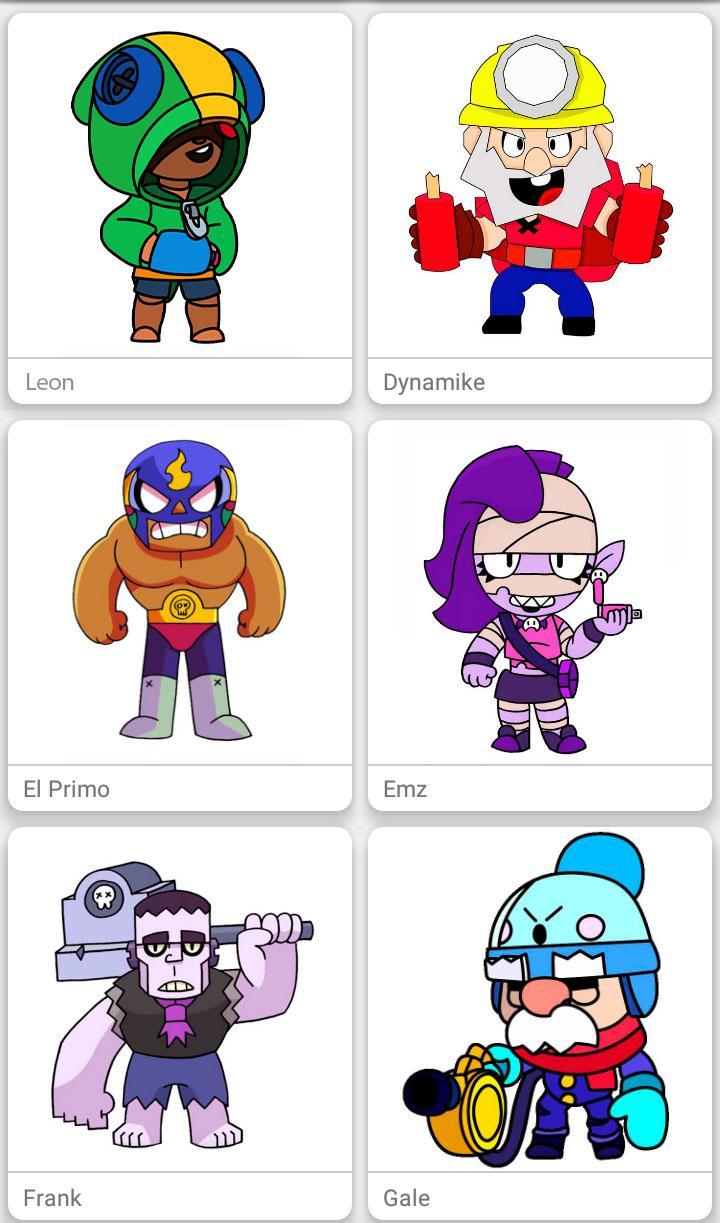This screenshot has height=1223, width=720.
Task: Choose the El Primo card
Action: pyautogui.click(x=180, y=610)
